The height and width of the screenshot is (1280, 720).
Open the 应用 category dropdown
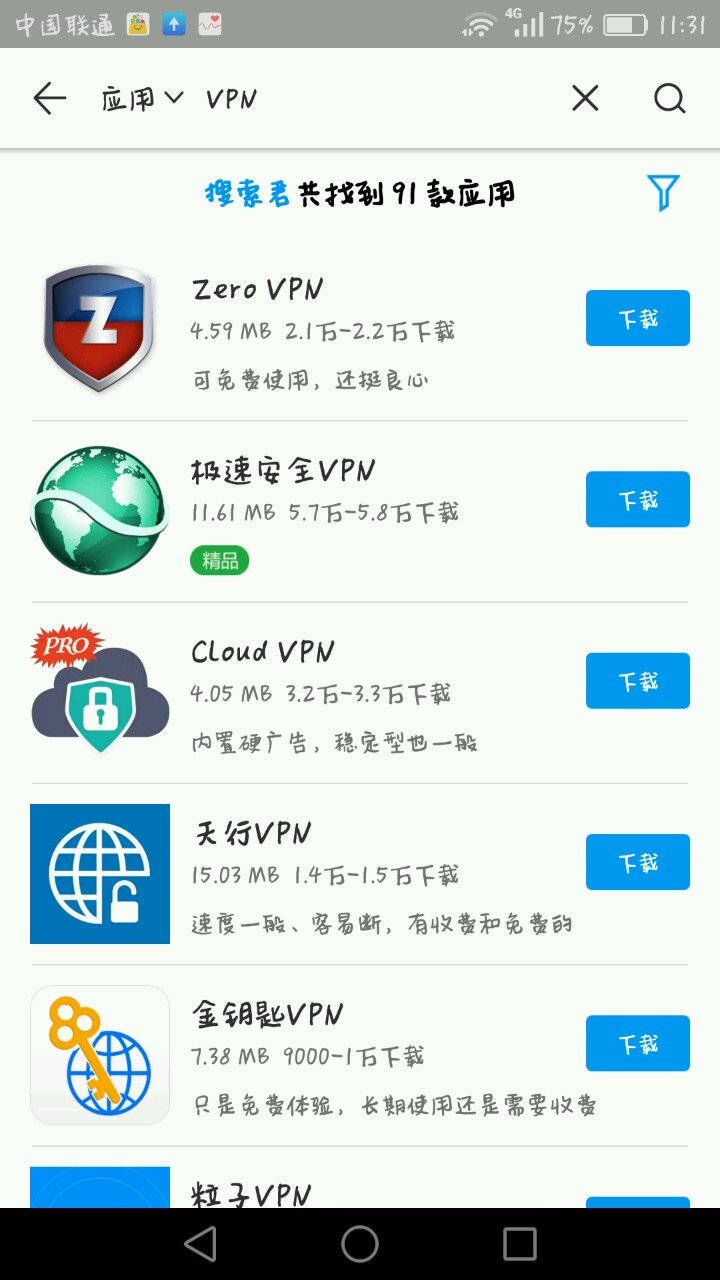point(142,98)
